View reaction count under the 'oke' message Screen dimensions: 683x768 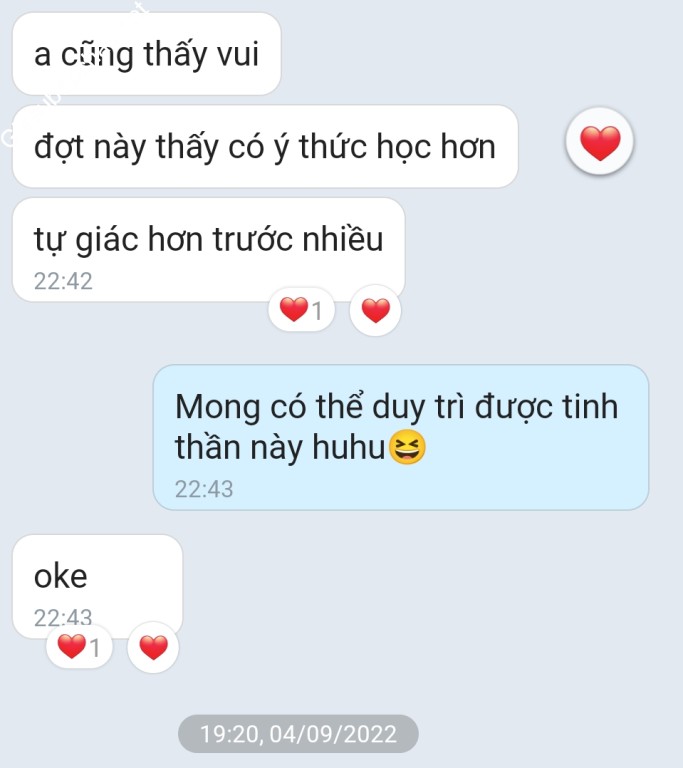pyautogui.click(x=80, y=648)
